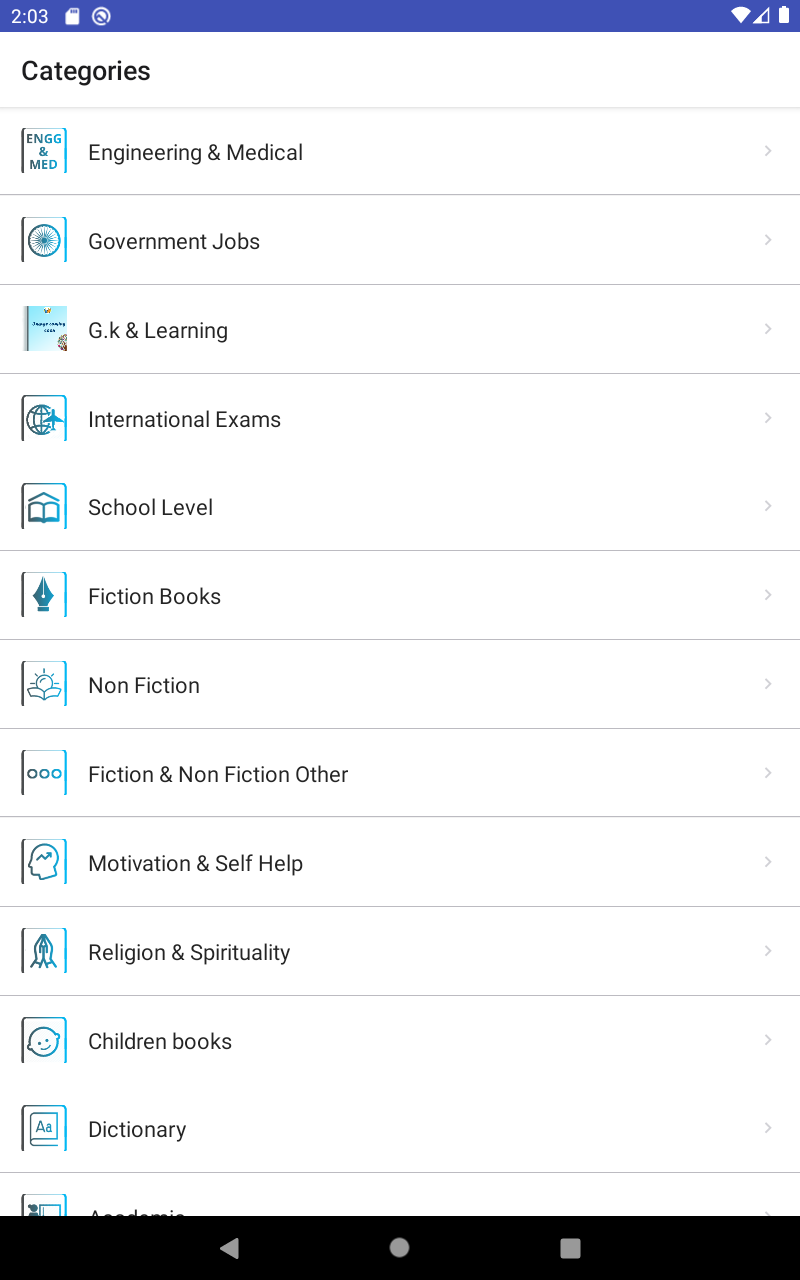
Task: Expand the Fiction Books row chevron
Action: click(x=768, y=594)
